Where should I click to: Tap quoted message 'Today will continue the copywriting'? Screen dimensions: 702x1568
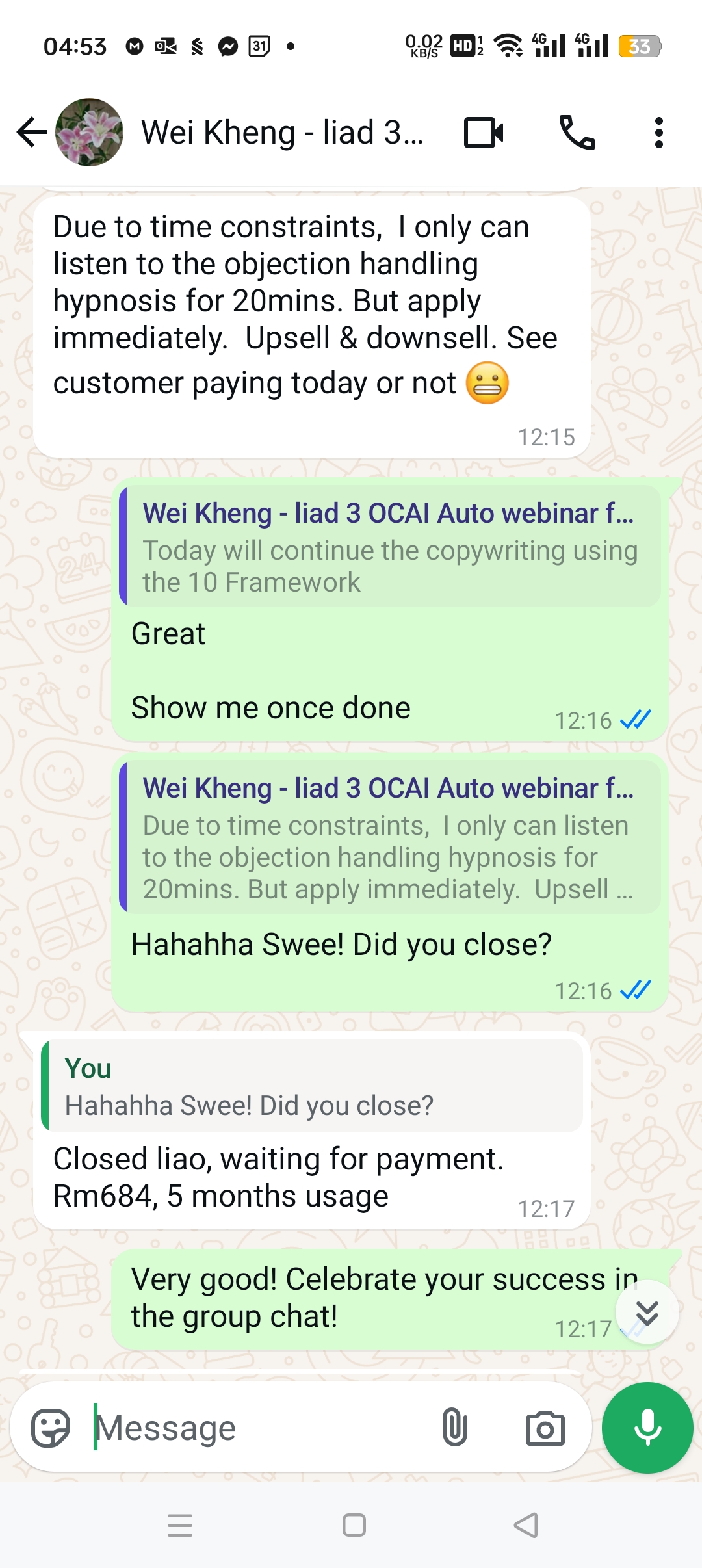pos(390,546)
